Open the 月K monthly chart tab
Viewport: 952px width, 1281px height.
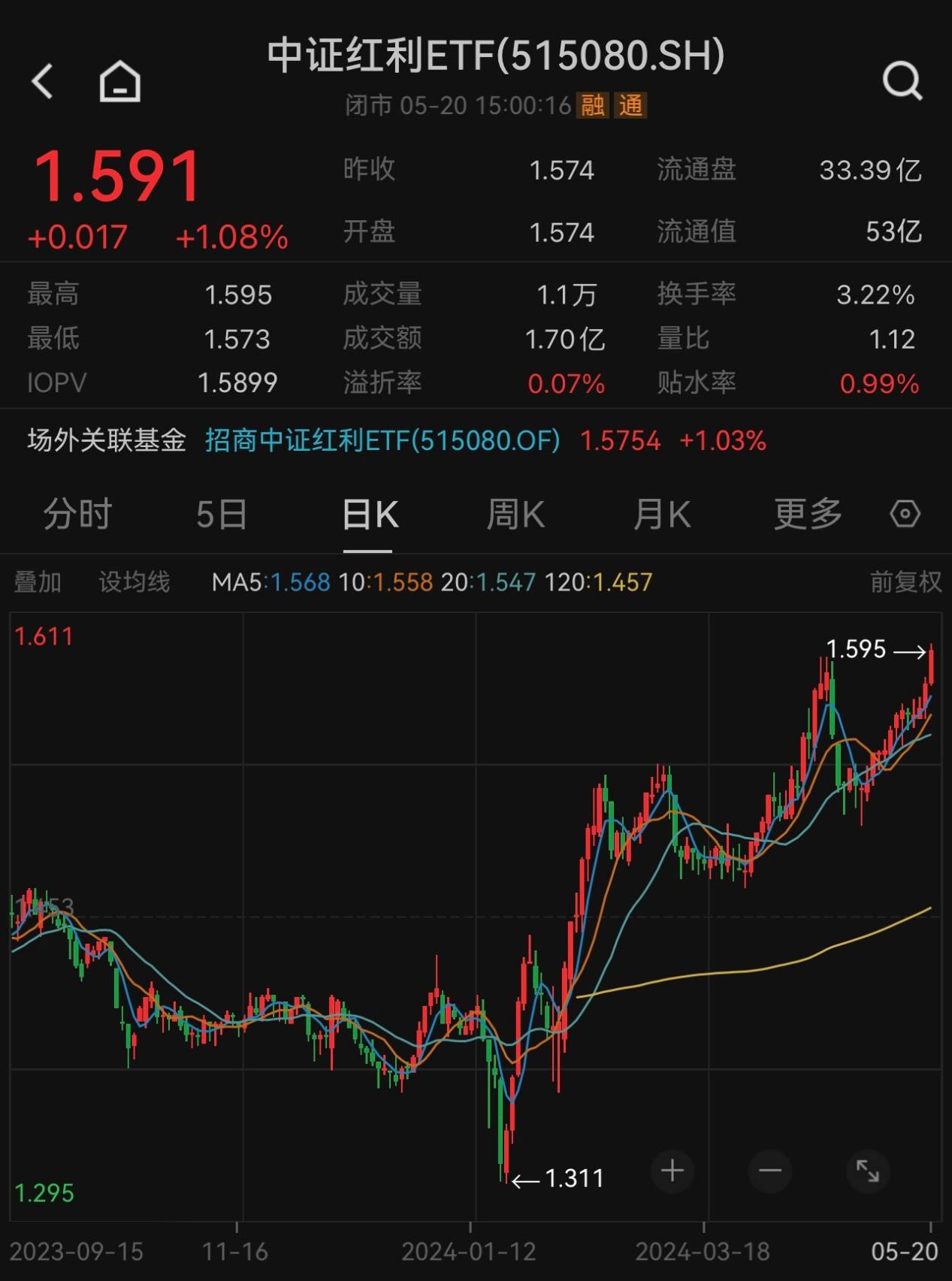660,515
